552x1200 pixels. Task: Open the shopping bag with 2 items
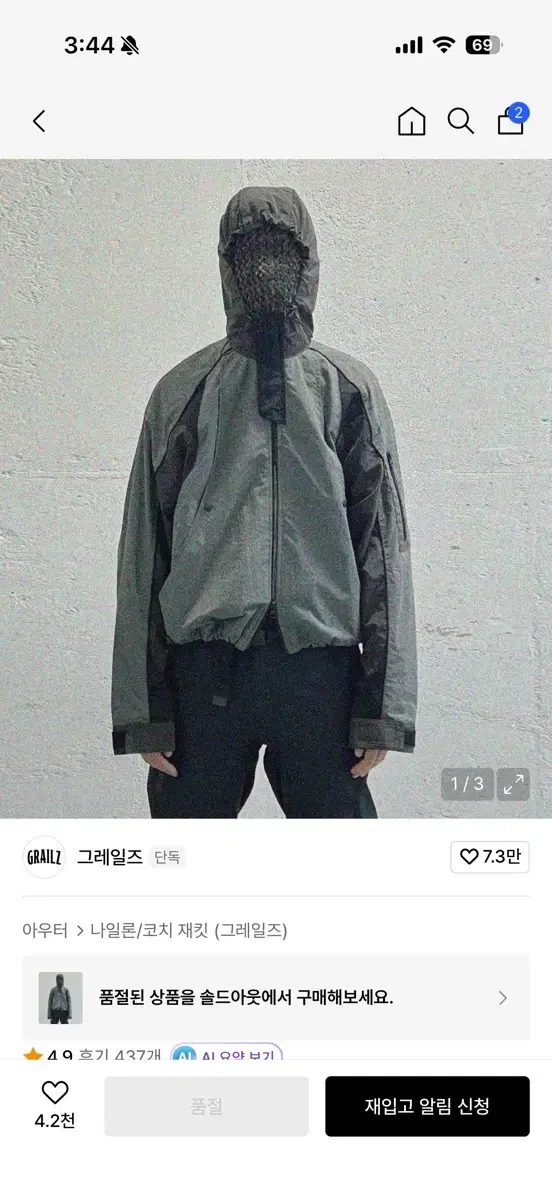pyautogui.click(x=512, y=119)
